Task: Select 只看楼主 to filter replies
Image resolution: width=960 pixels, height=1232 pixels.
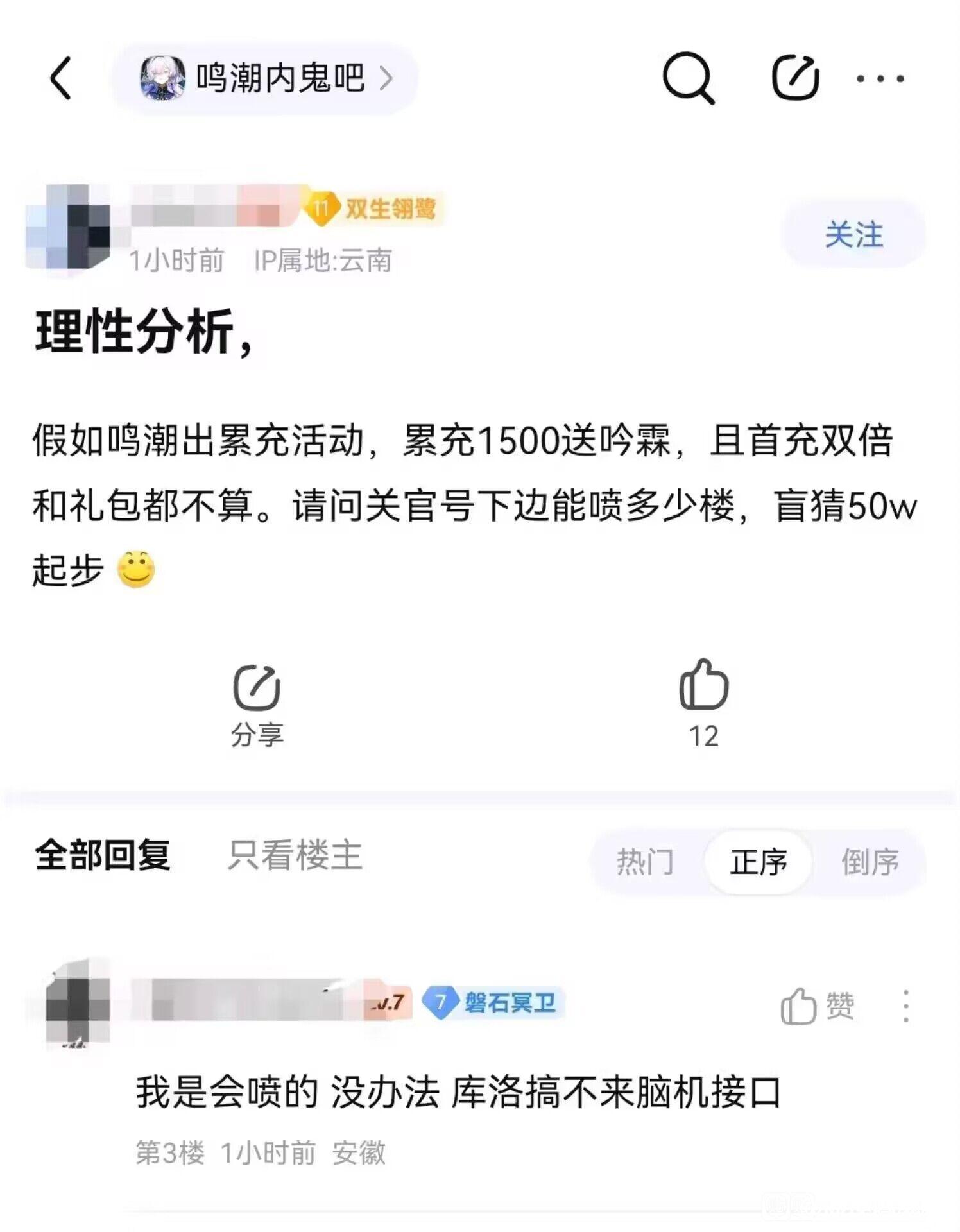Action: click(295, 855)
